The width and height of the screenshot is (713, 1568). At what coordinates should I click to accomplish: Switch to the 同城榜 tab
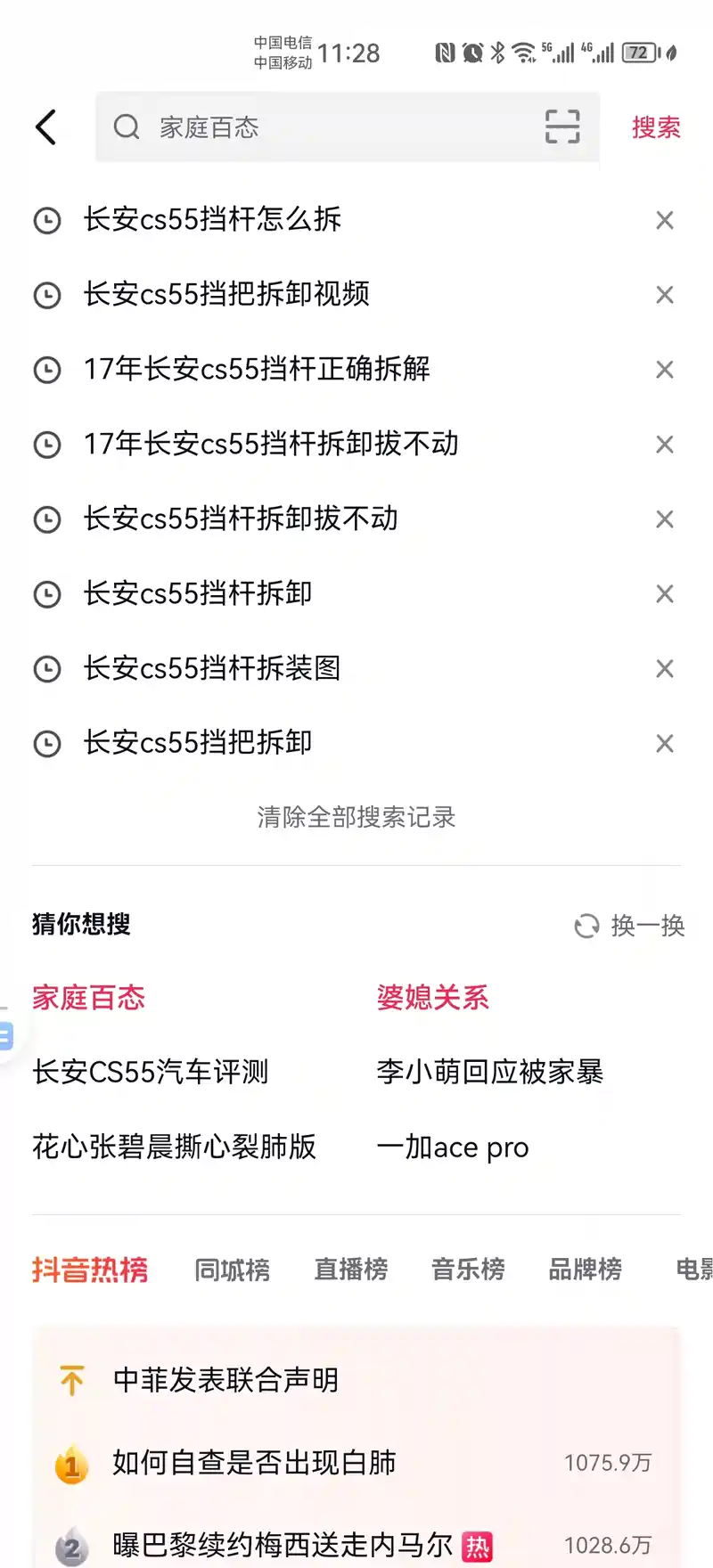coord(232,1270)
